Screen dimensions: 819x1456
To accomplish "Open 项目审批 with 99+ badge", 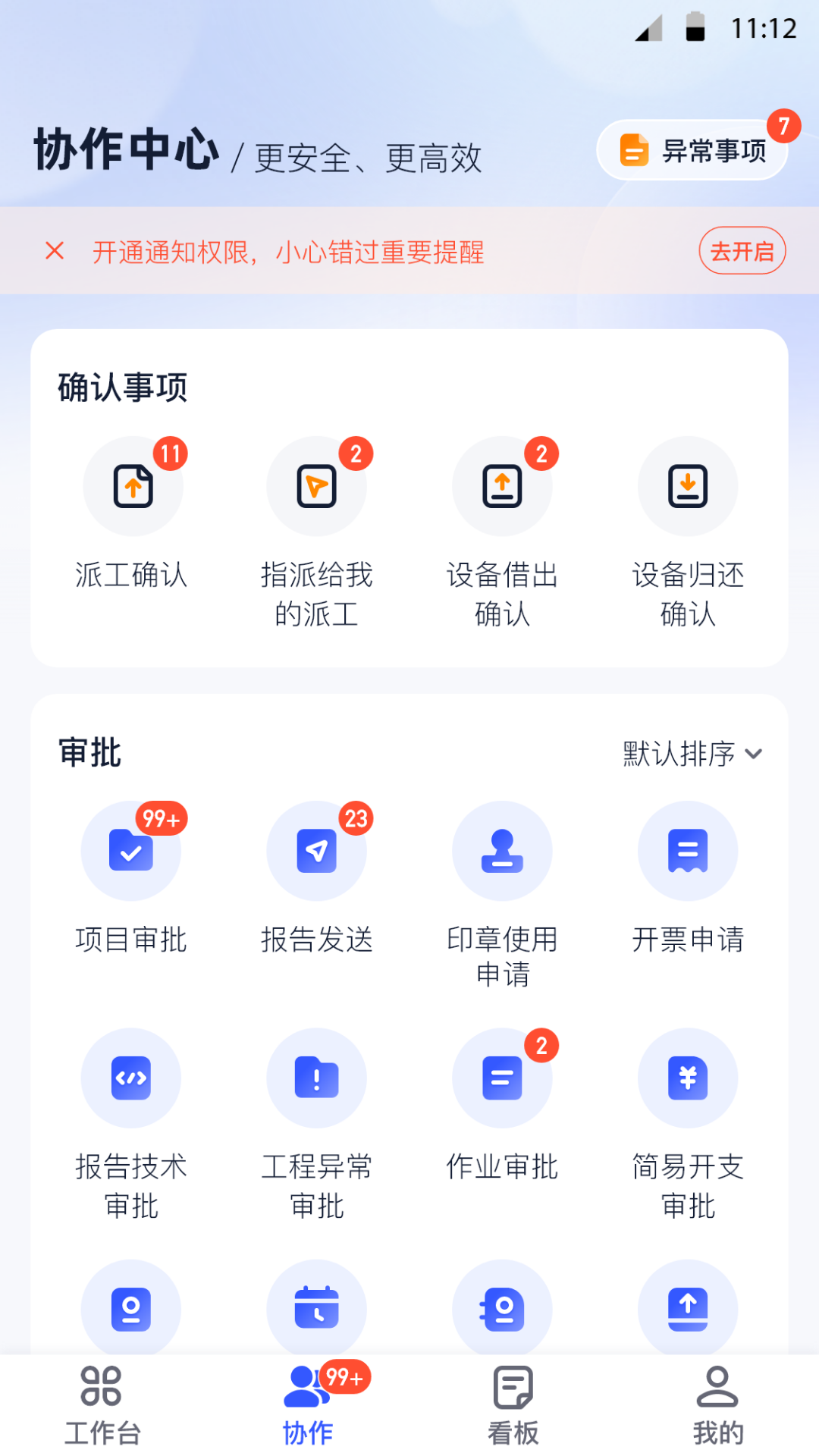I will click(x=130, y=851).
